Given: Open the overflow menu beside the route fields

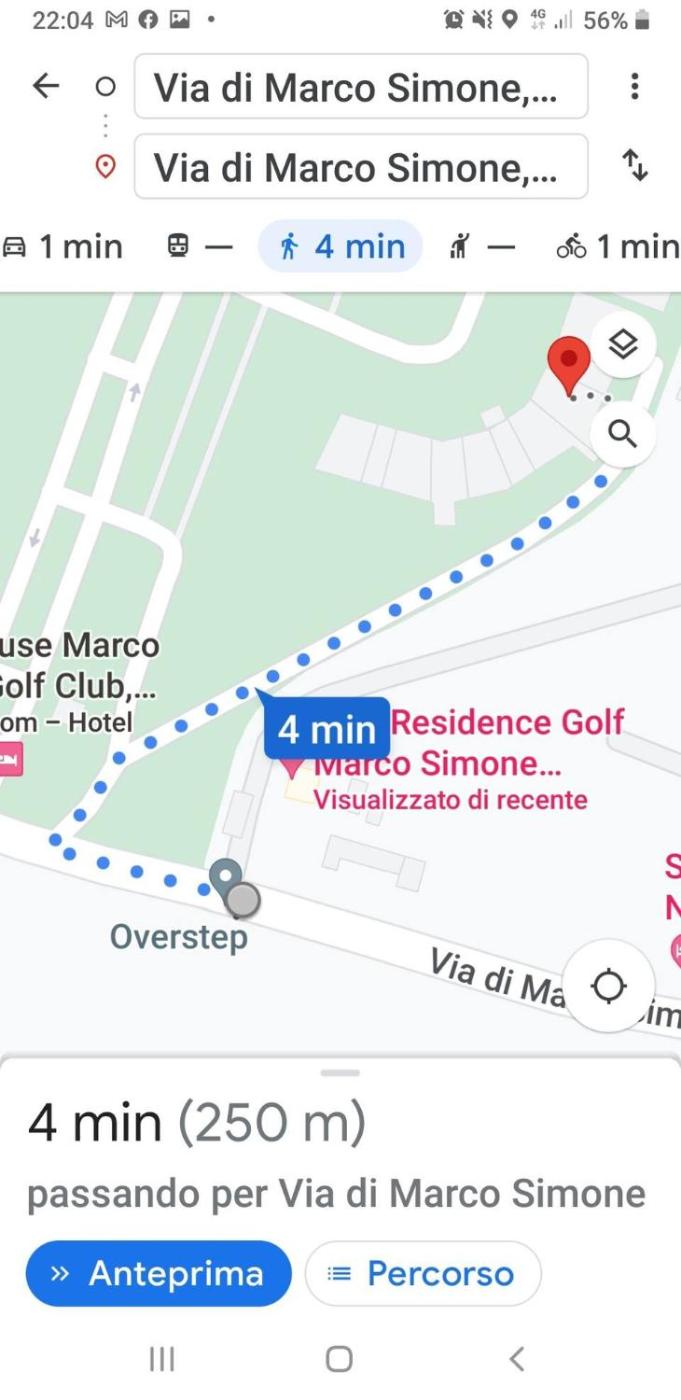Looking at the screenshot, I should (x=634, y=87).
